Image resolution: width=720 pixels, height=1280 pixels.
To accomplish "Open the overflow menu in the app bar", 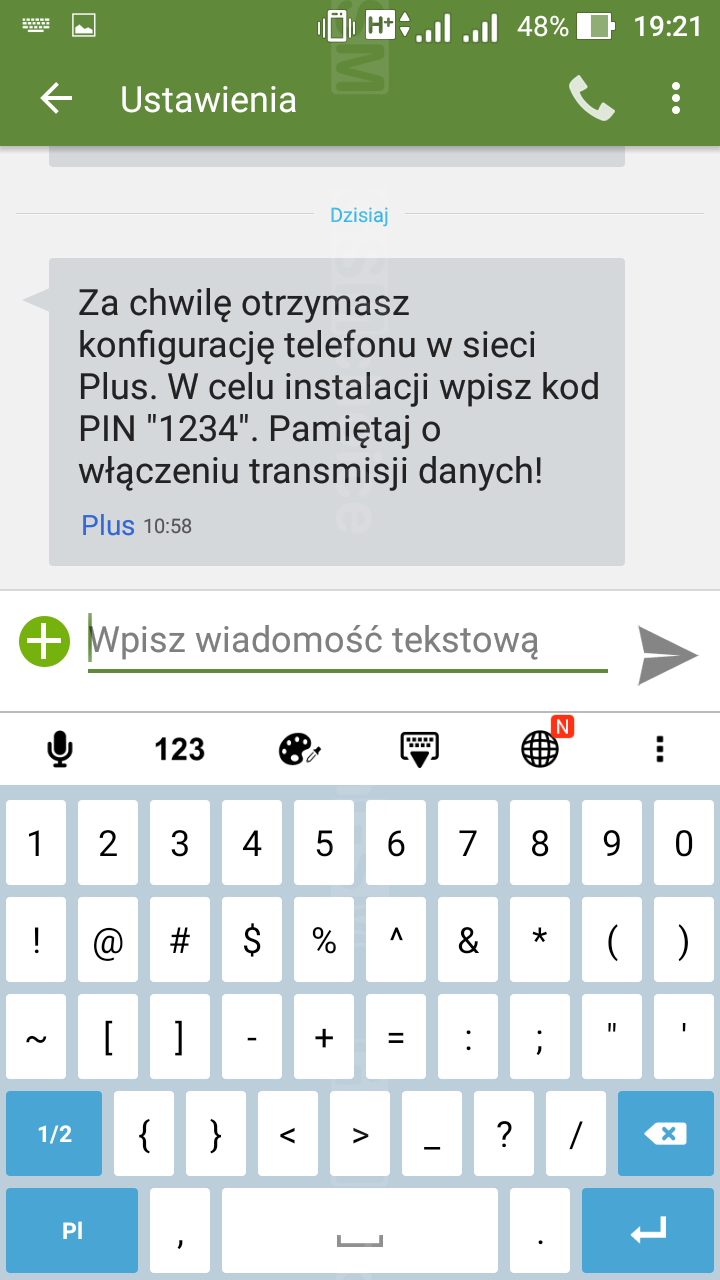I will 676,99.
